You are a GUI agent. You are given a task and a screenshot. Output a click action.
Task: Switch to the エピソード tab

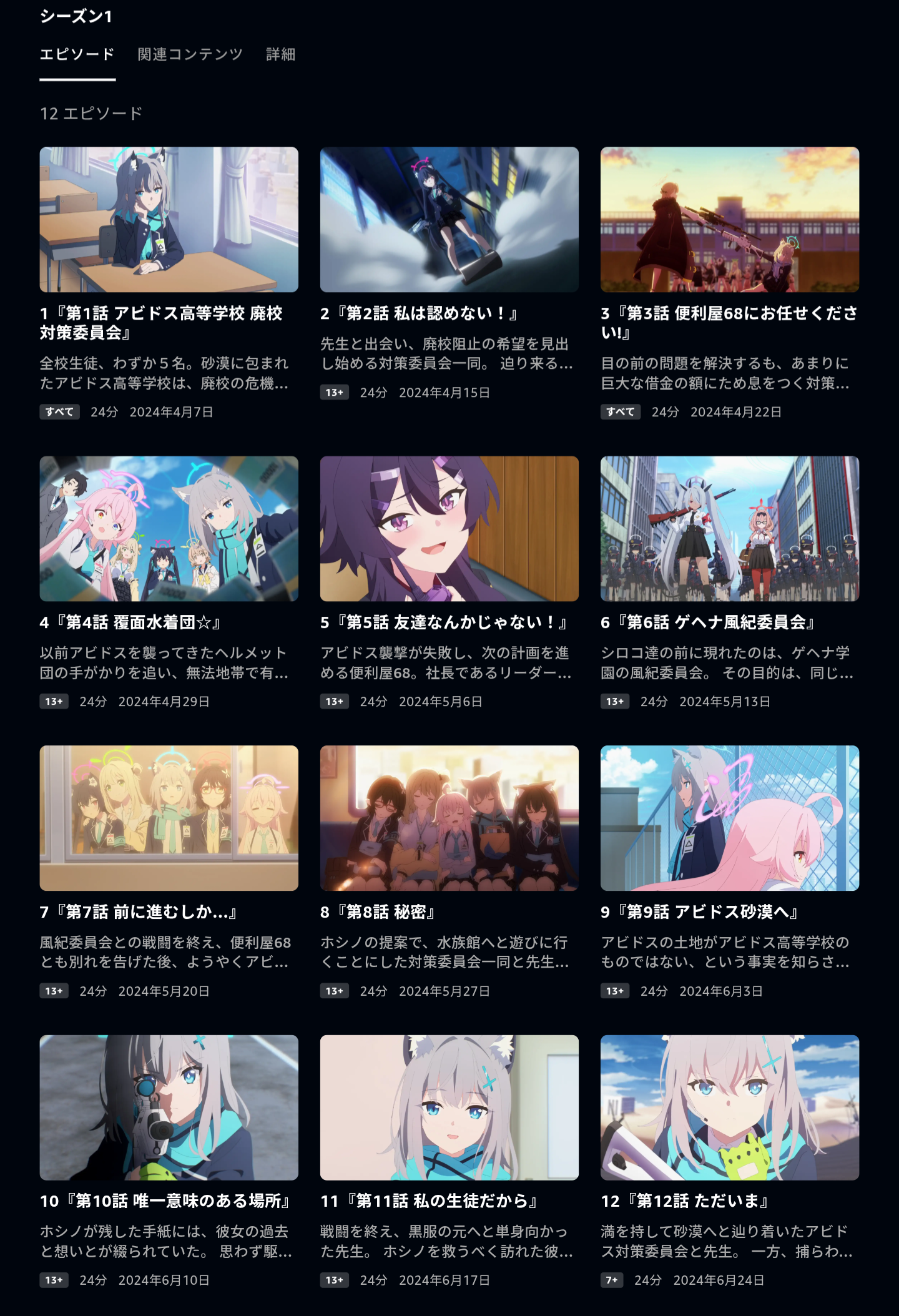click(x=77, y=55)
